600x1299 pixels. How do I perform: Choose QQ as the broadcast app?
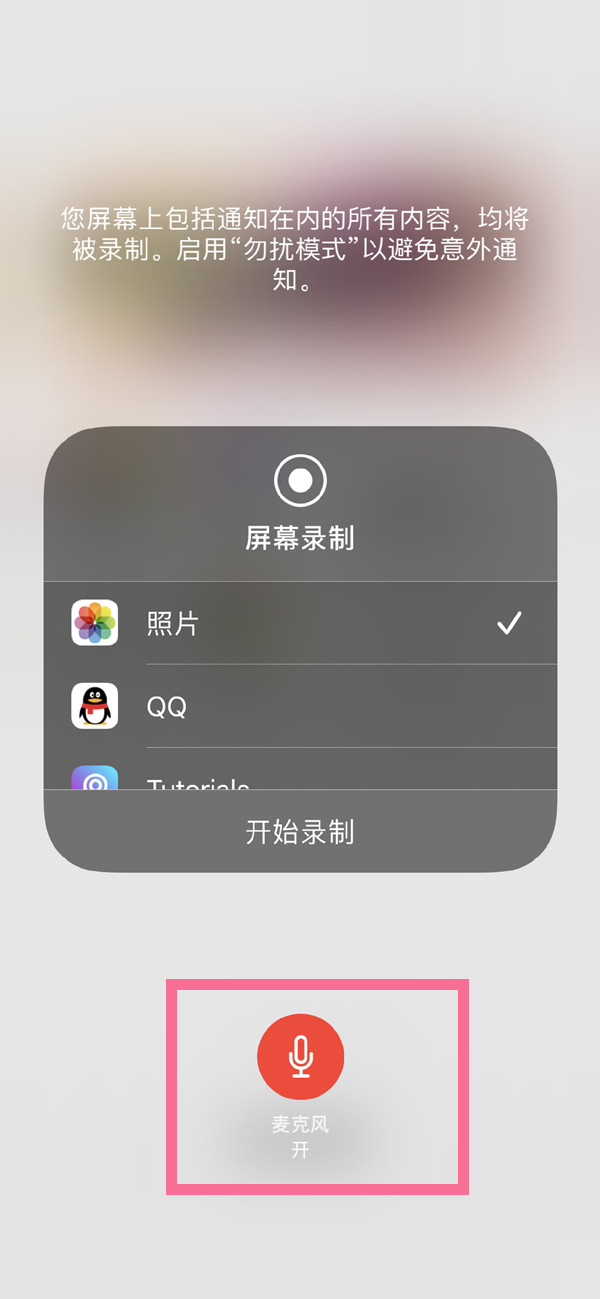[x=300, y=707]
